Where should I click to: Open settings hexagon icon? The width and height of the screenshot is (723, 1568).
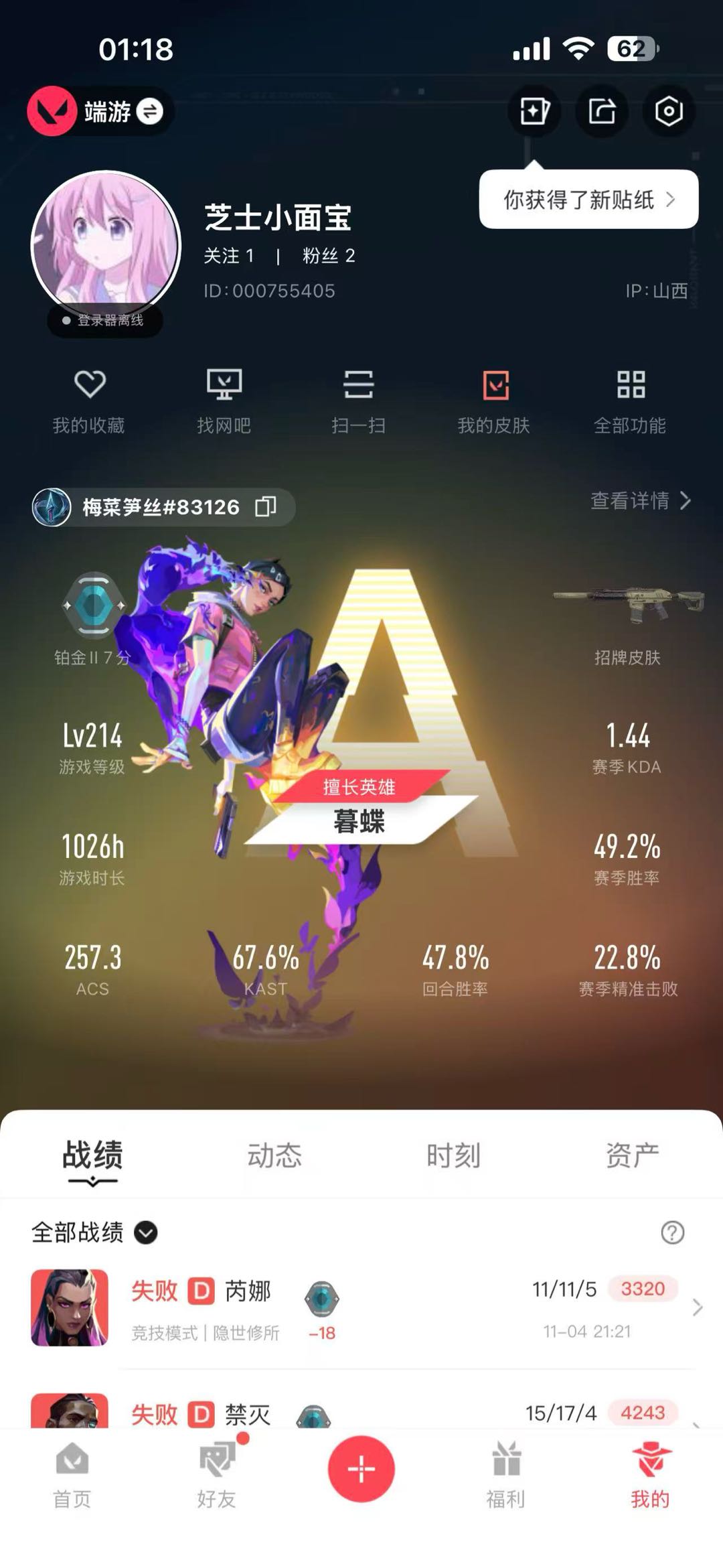[669, 111]
